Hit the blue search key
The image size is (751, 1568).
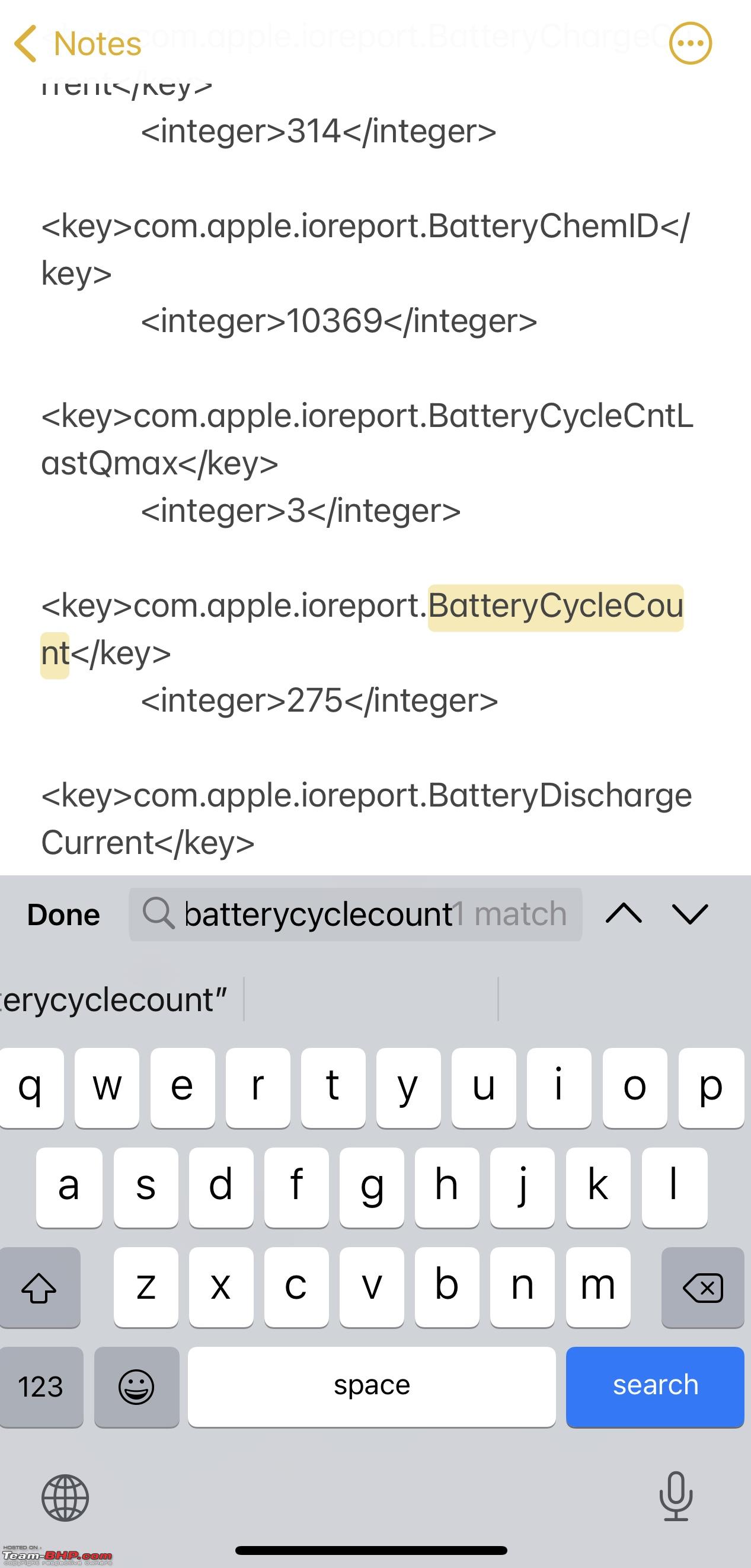pos(655,1387)
